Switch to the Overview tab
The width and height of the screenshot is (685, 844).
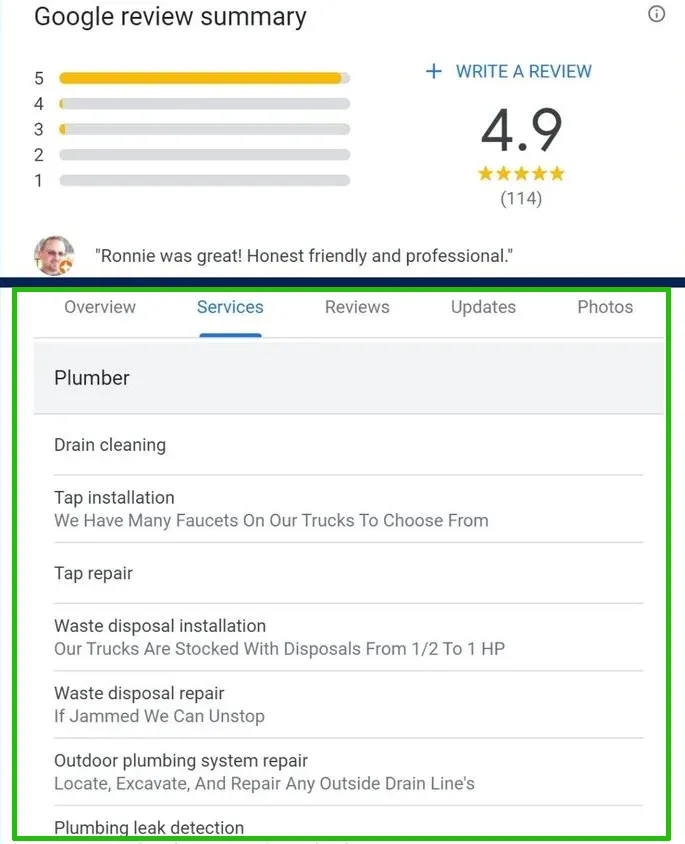(100, 307)
